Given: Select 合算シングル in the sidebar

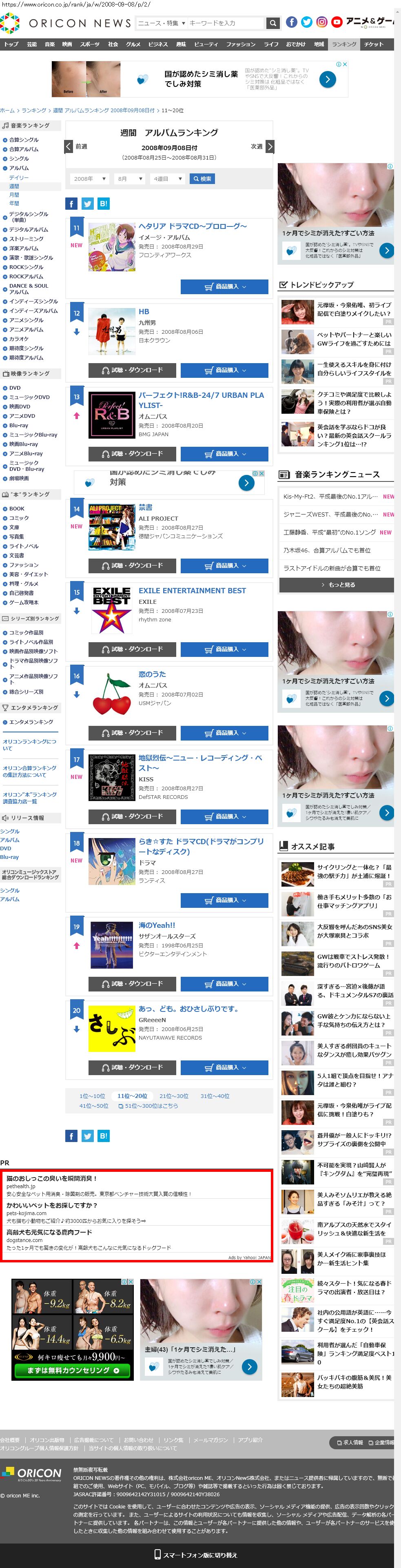Looking at the screenshot, I should [x=24, y=140].
